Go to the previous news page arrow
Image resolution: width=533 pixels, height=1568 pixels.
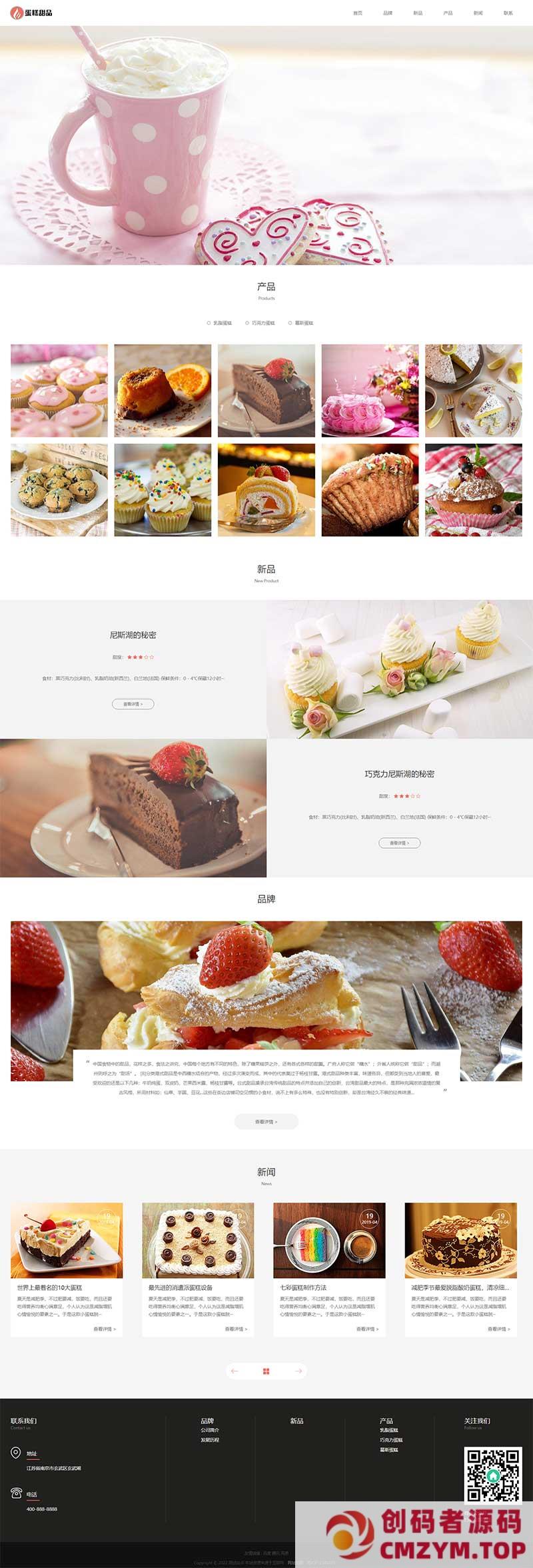(234, 1371)
